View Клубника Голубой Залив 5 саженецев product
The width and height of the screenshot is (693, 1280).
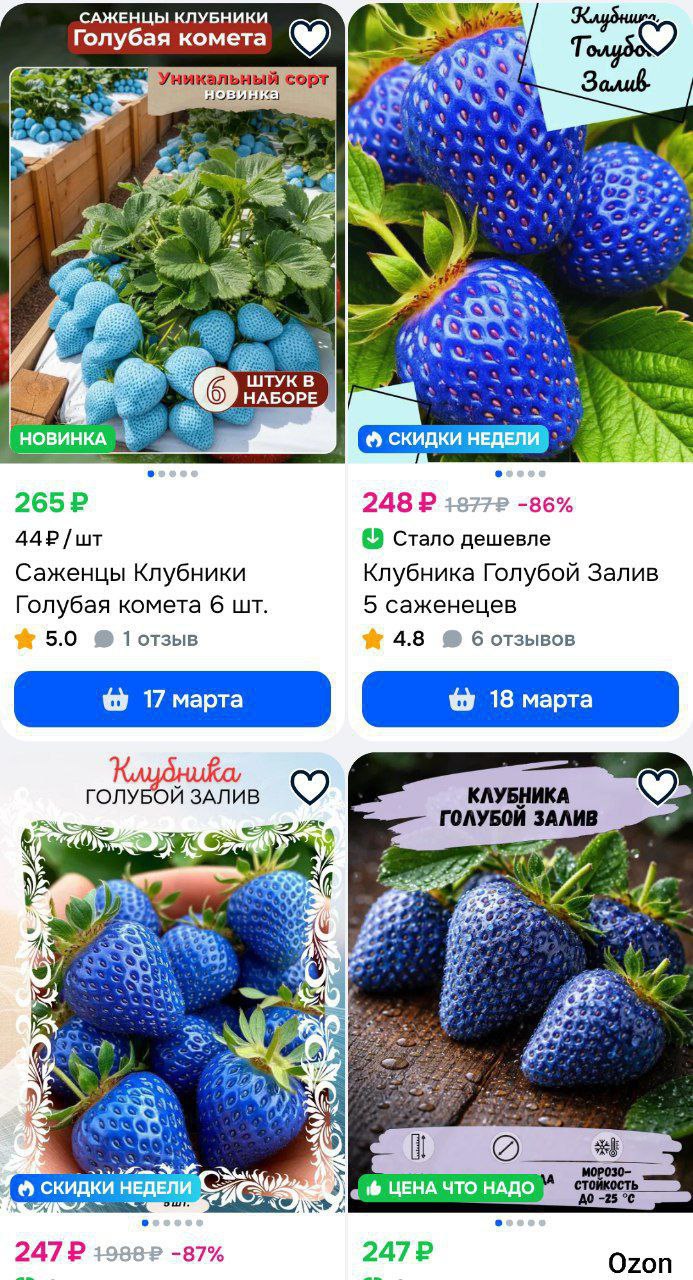[x=510, y=589]
